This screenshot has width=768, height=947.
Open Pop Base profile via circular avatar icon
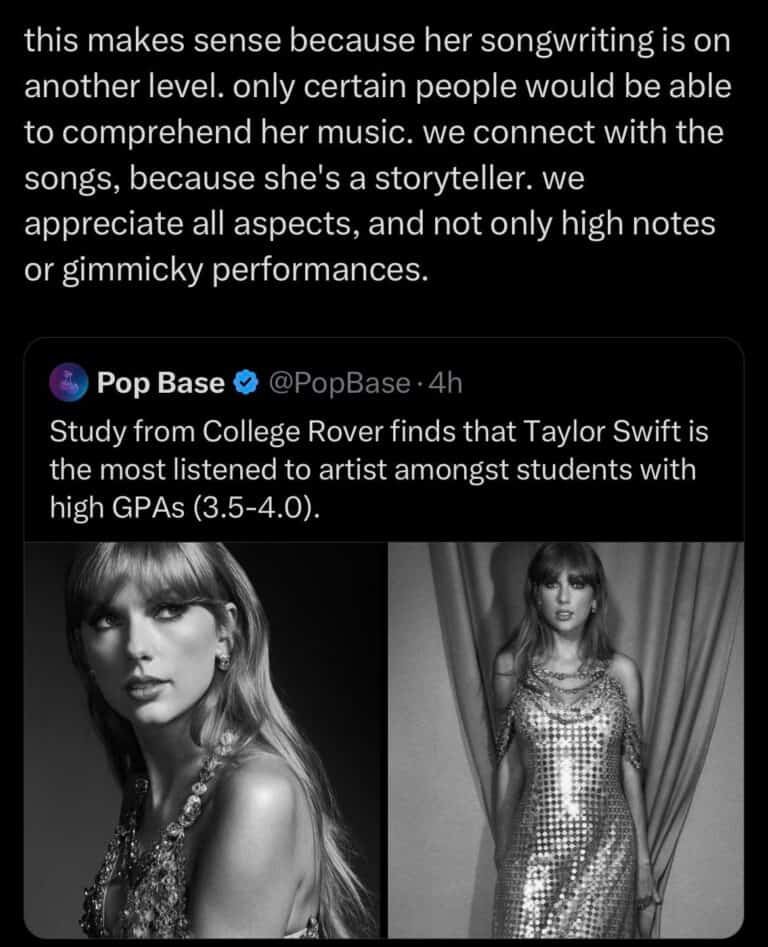67,382
